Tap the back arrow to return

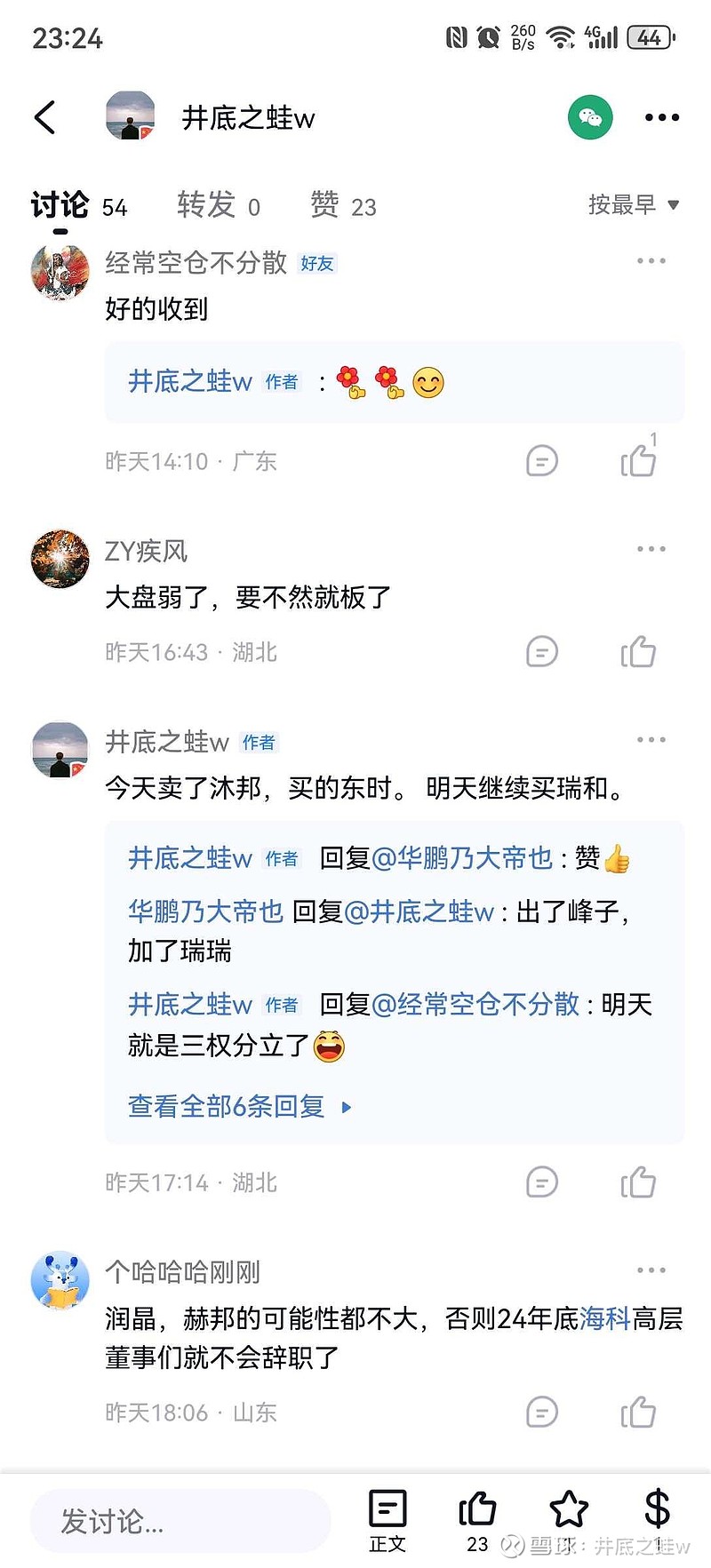pos(46,116)
